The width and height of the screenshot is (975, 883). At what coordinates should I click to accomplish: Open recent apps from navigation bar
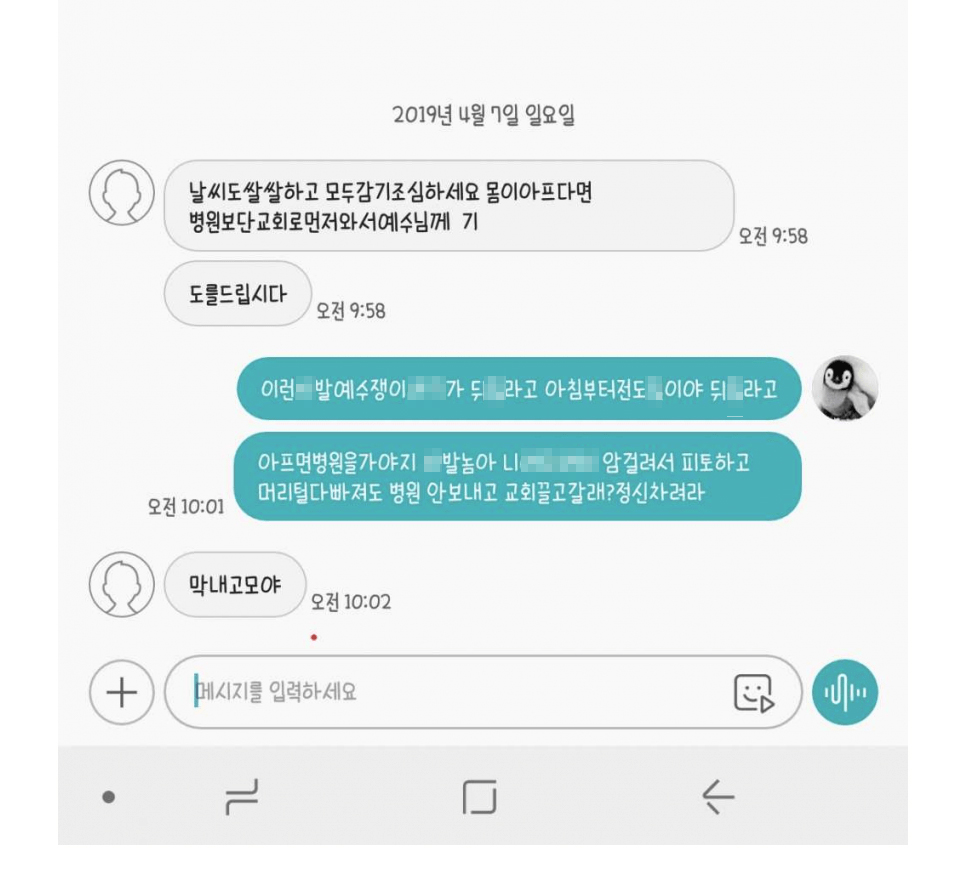coord(242,797)
